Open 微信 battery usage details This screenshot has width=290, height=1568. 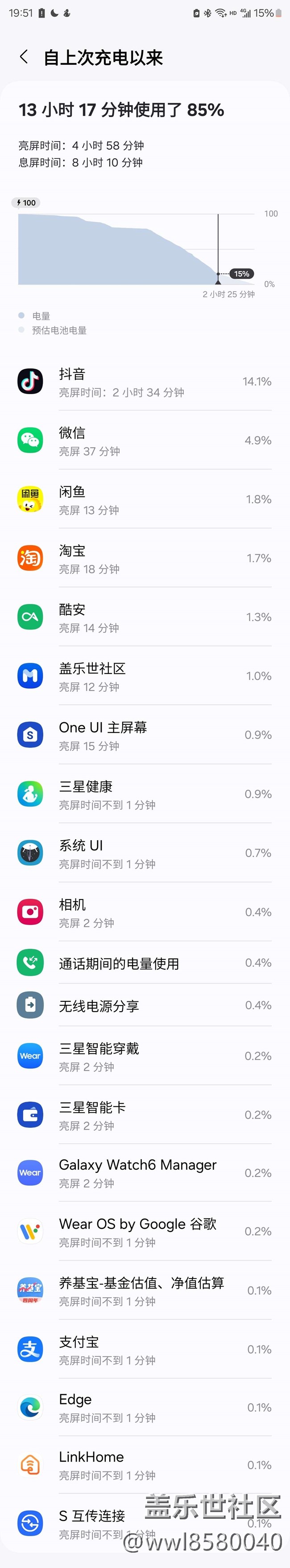145,441
